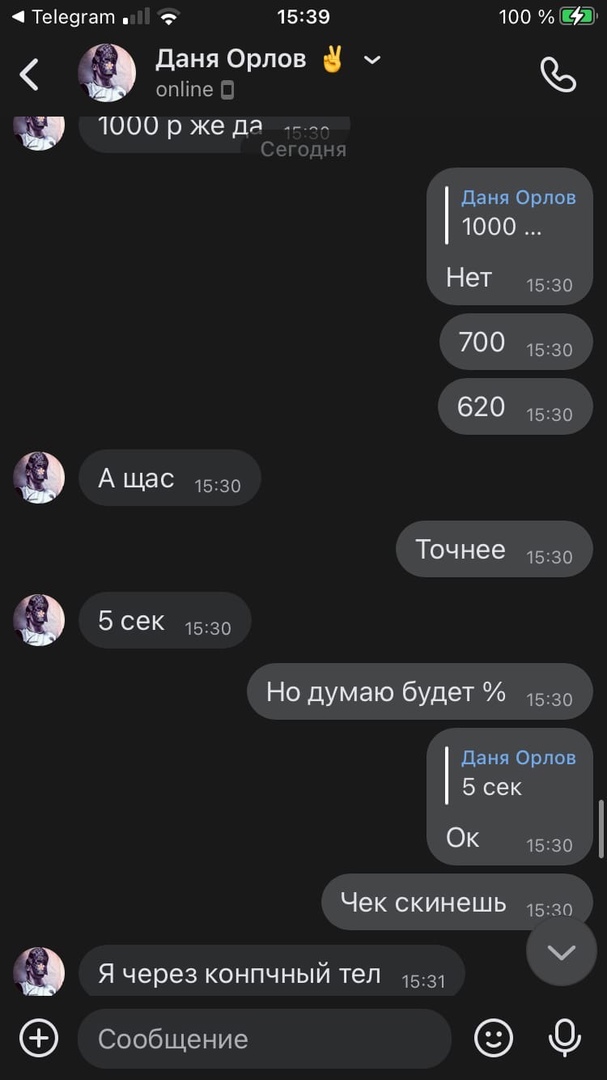Return to Telegram via status bar link
This screenshot has width=607, height=1080.
pos(64,17)
